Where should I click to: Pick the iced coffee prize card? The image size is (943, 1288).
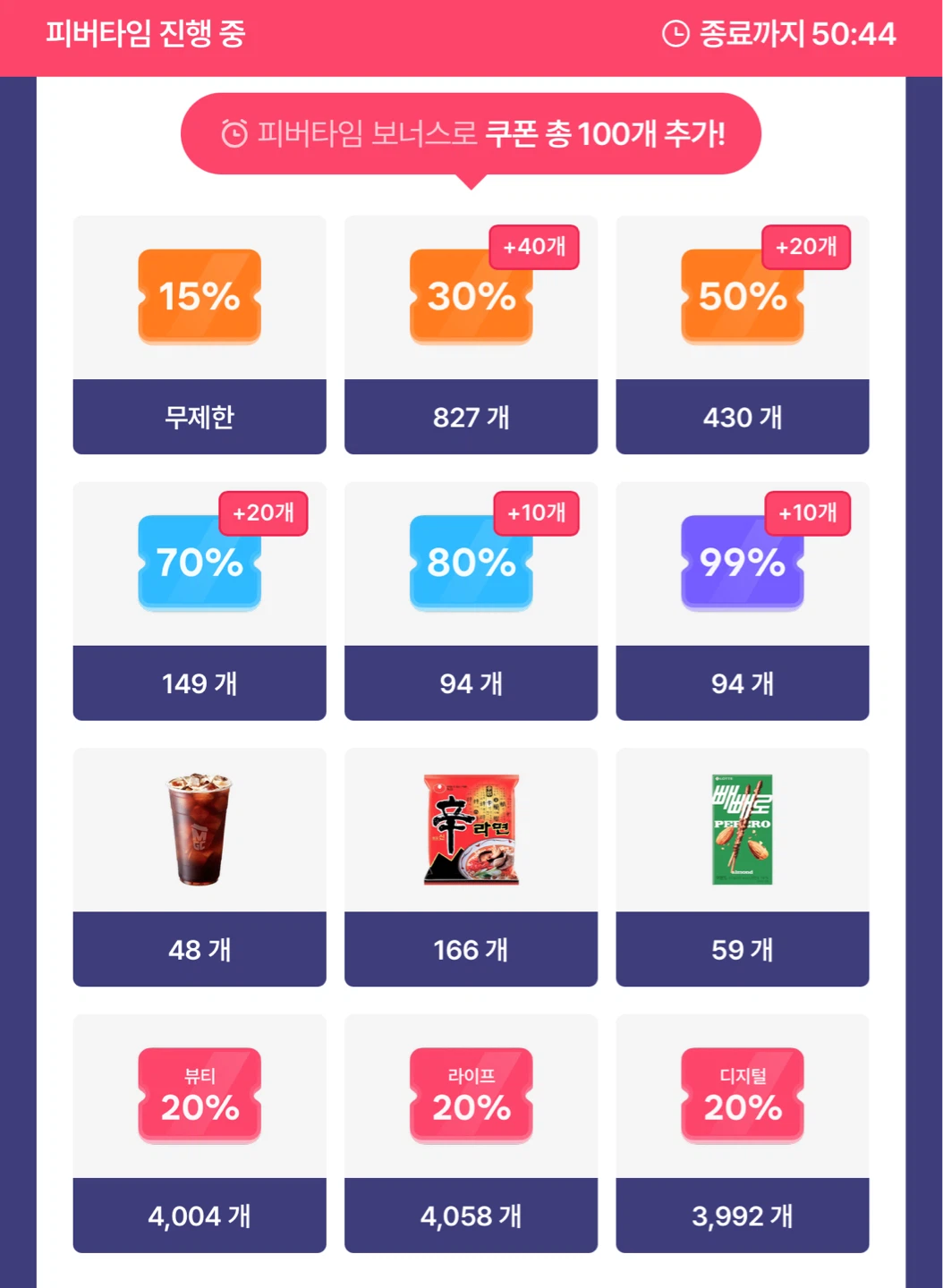pos(200,868)
